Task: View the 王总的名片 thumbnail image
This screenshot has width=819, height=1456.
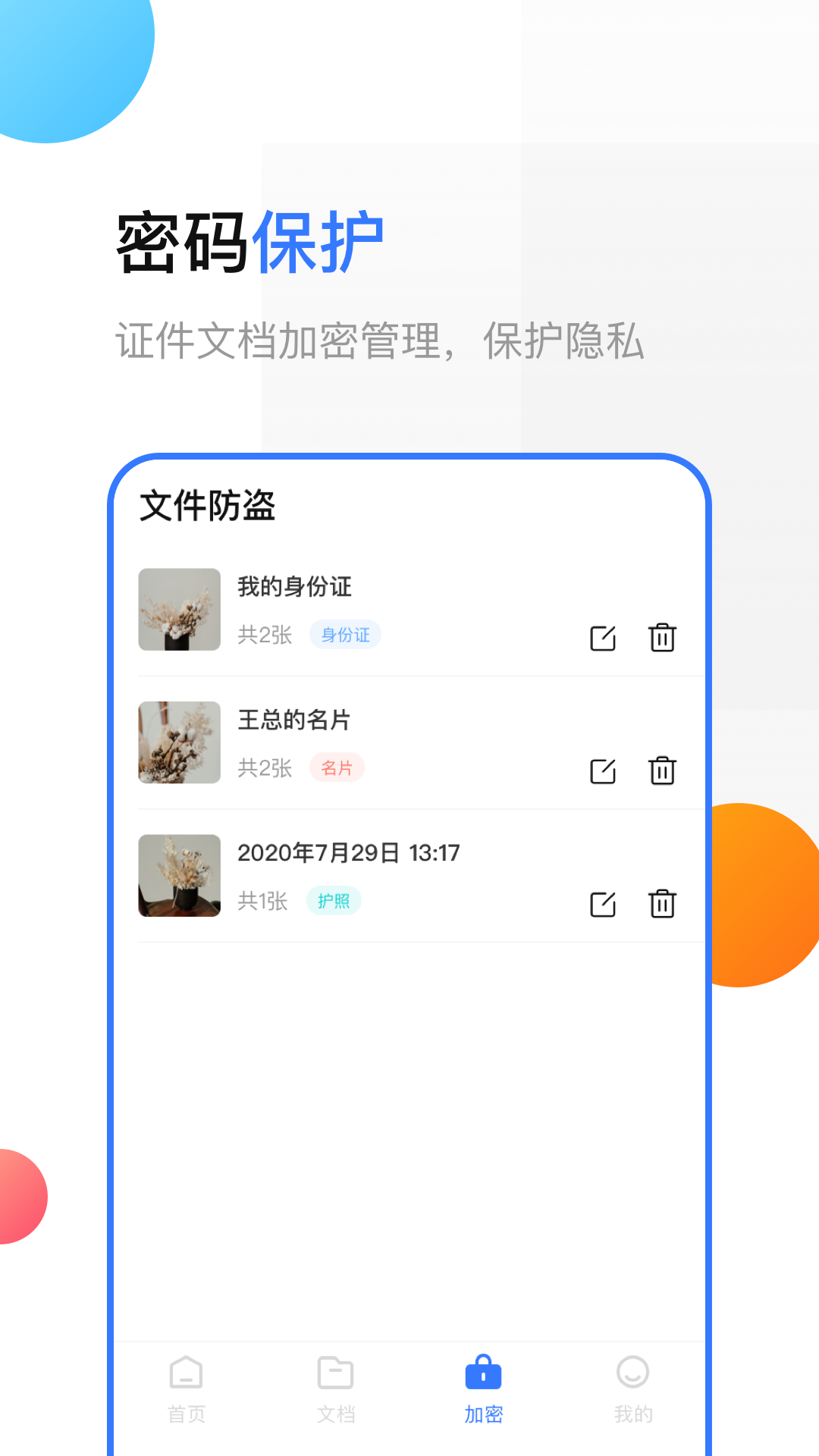Action: tap(179, 743)
